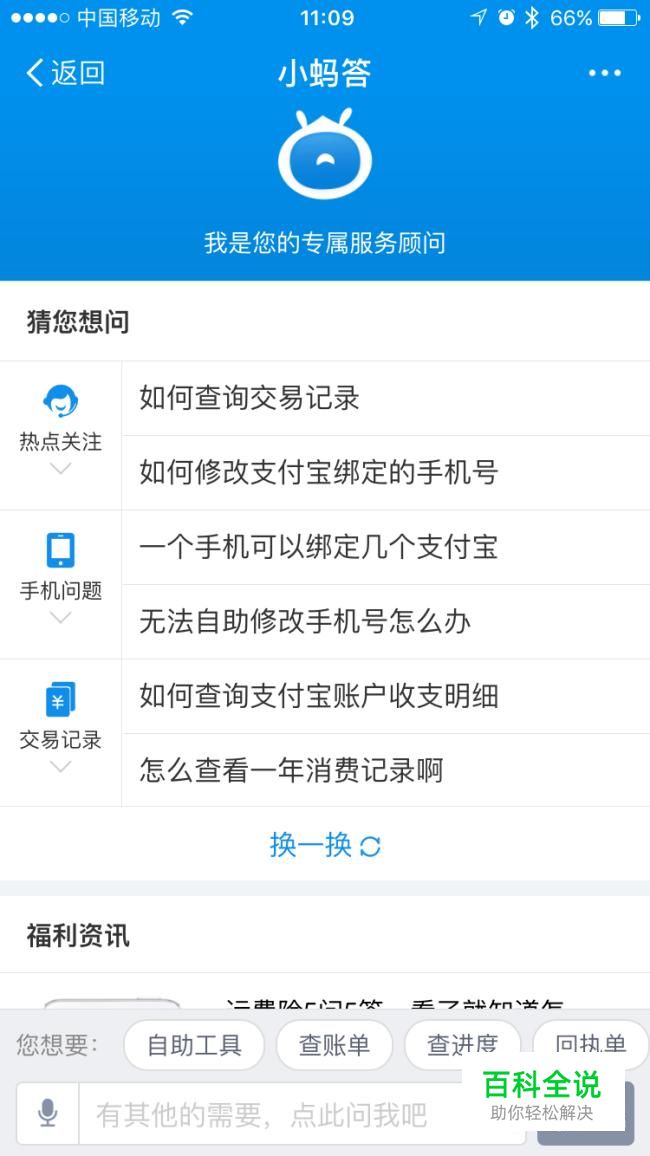Refresh questions with 换一换

325,845
